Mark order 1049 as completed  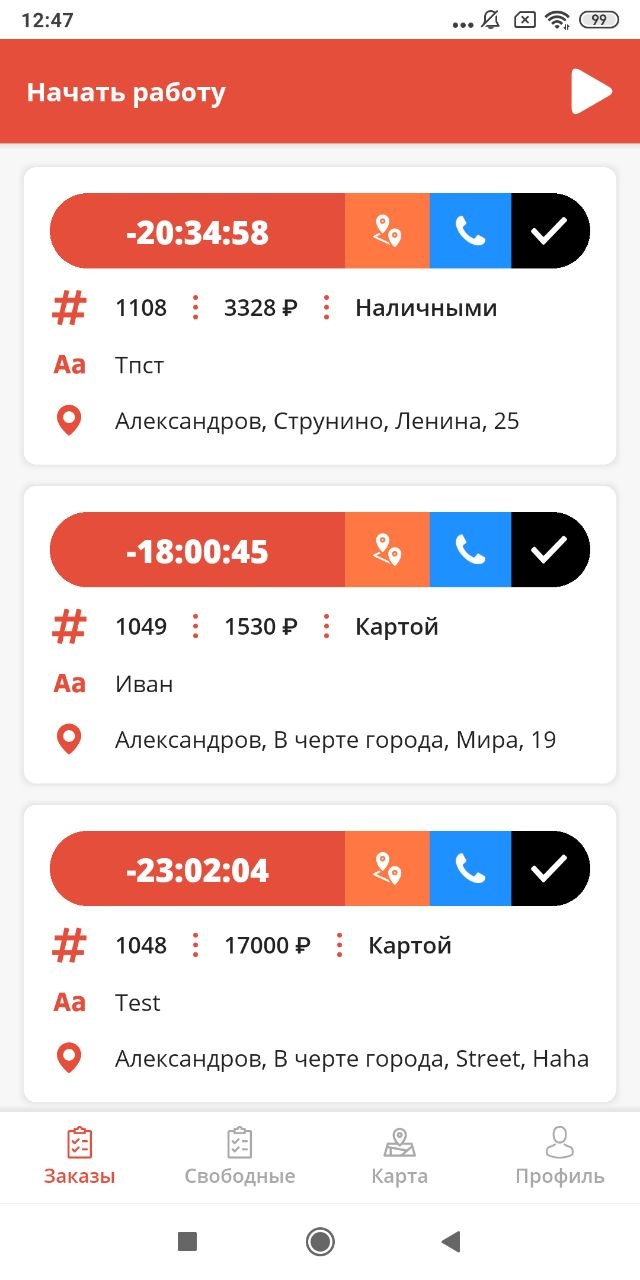[x=549, y=550]
